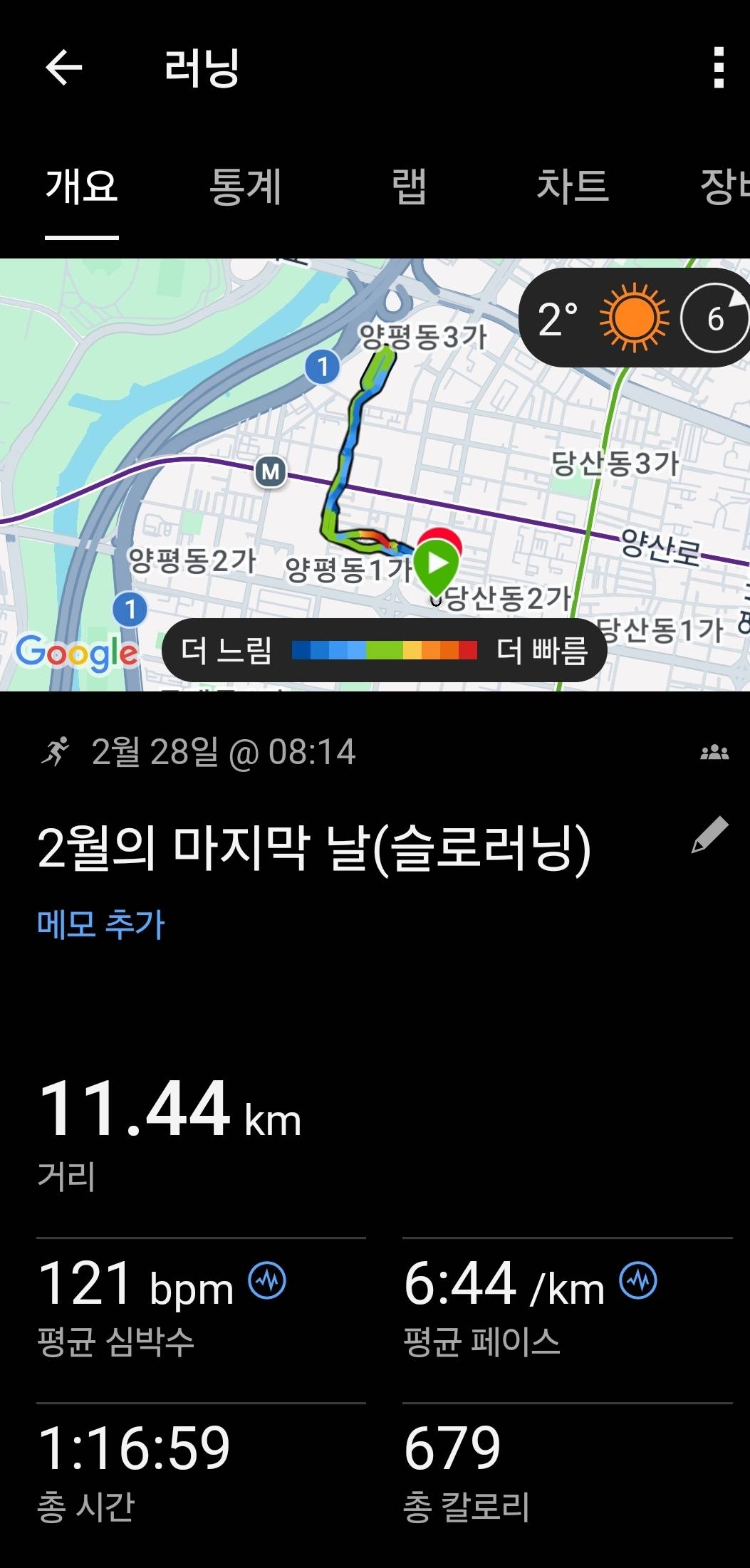750x1568 pixels.
Task: Switch to the 통계 tab
Action: click(x=246, y=188)
